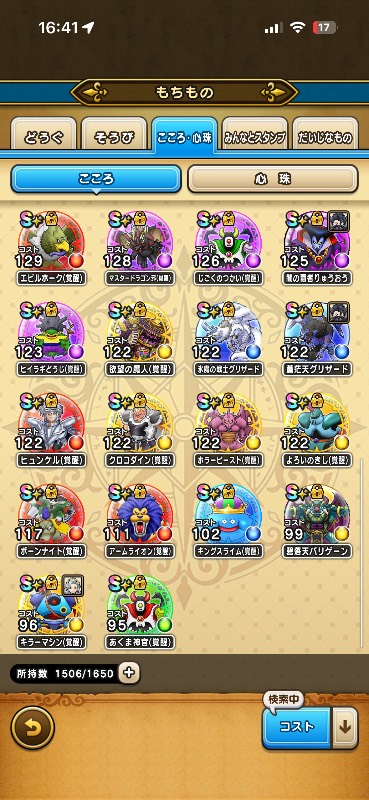
Task: Select the 心珠 segment
Action: [x=273, y=179]
